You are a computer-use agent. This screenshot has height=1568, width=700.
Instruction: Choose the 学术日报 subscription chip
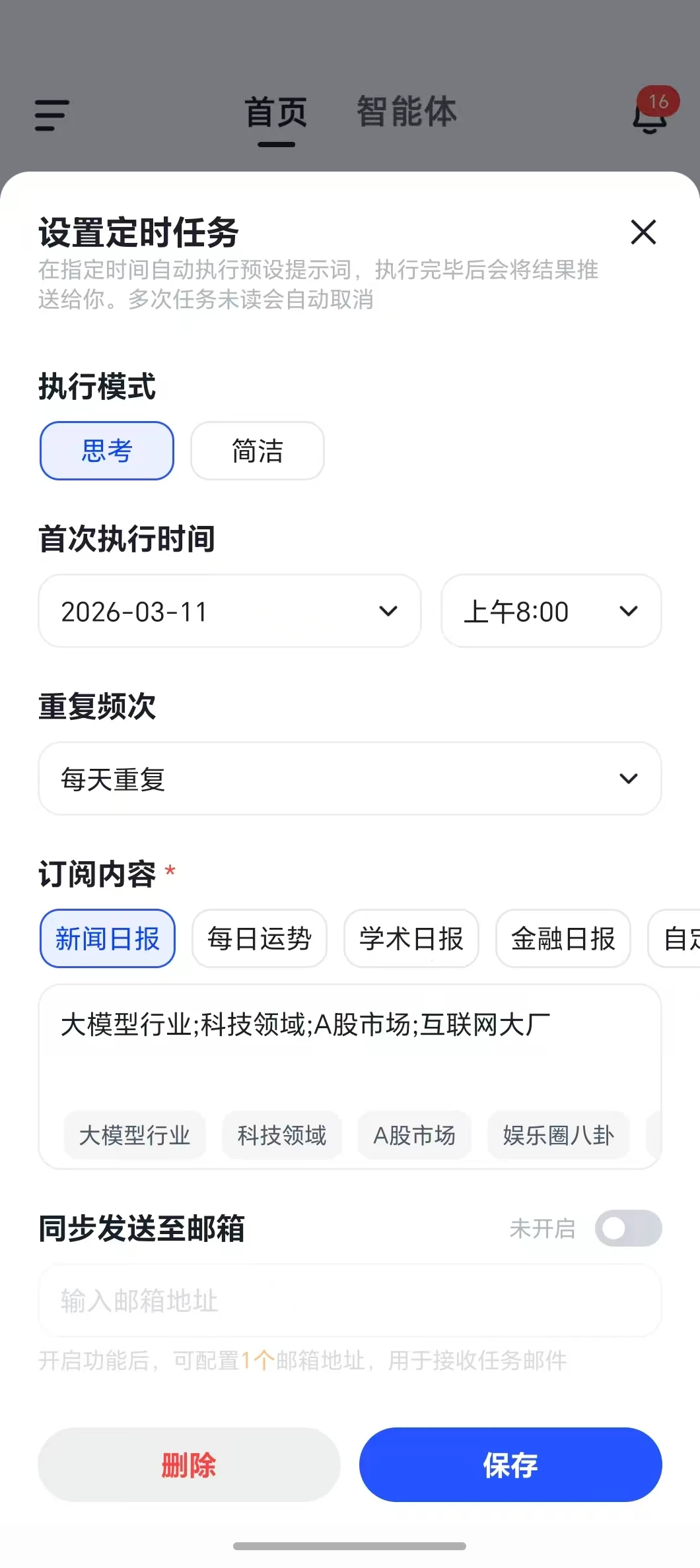pyautogui.click(x=411, y=938)
